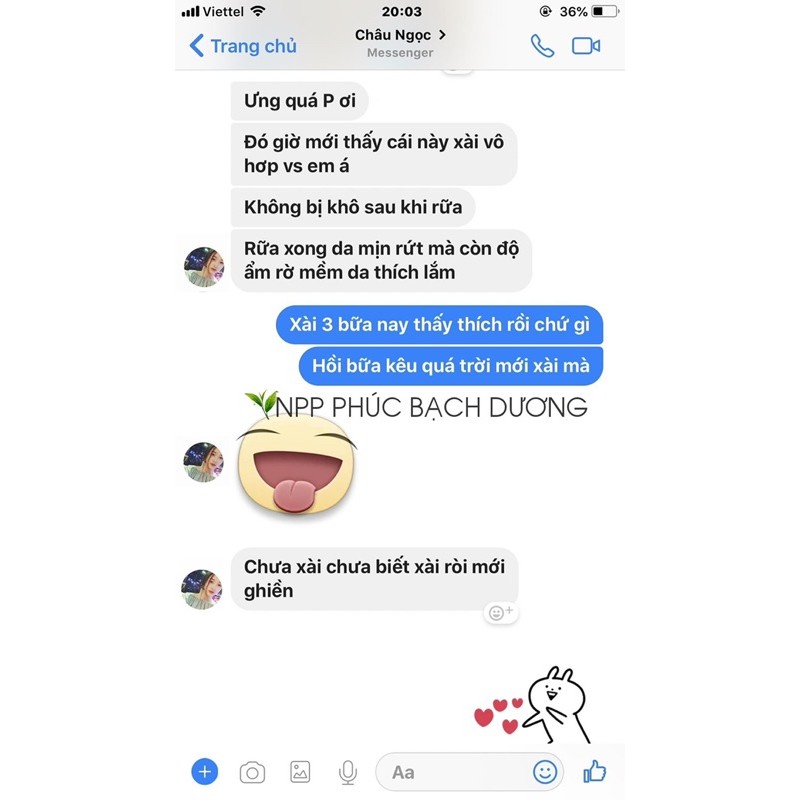
Task: Send a thumbs-up like
Action: (x=595, y=771)
